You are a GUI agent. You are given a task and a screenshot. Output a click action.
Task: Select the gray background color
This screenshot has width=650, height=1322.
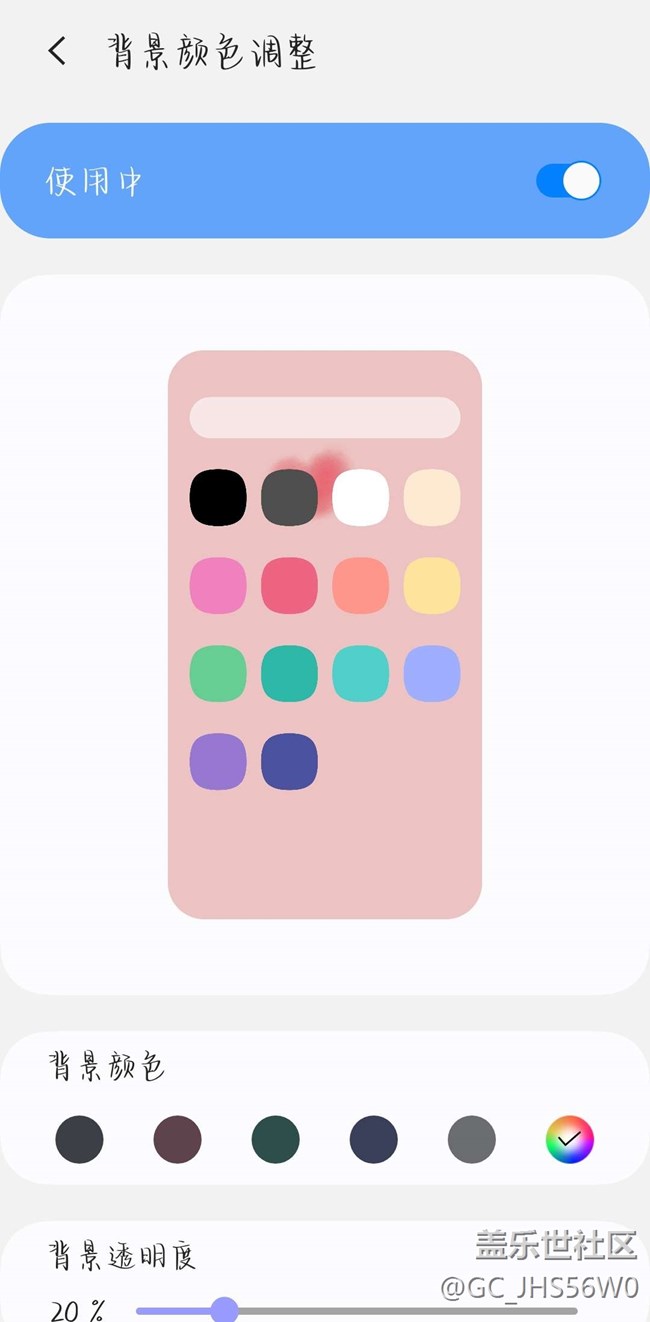[471, 1139]
